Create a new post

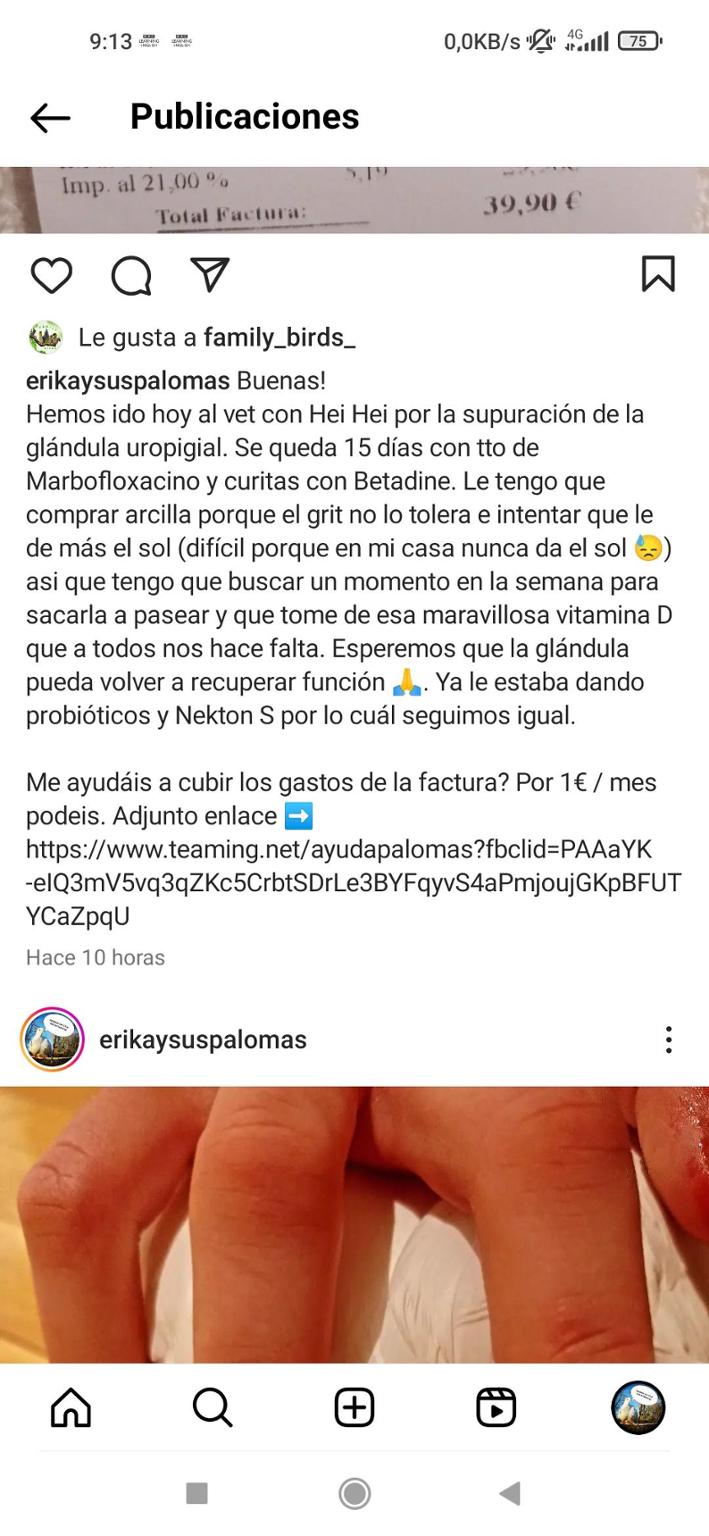pos(354,1407)
